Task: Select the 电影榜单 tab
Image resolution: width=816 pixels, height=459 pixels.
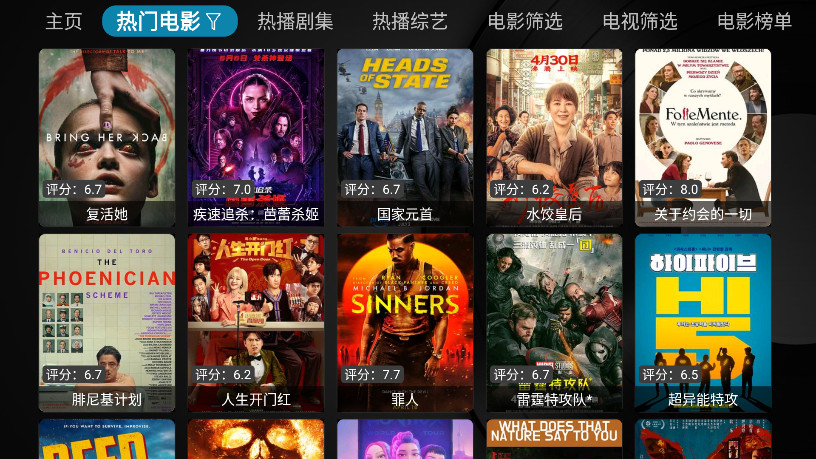Action: coord(754,21)
